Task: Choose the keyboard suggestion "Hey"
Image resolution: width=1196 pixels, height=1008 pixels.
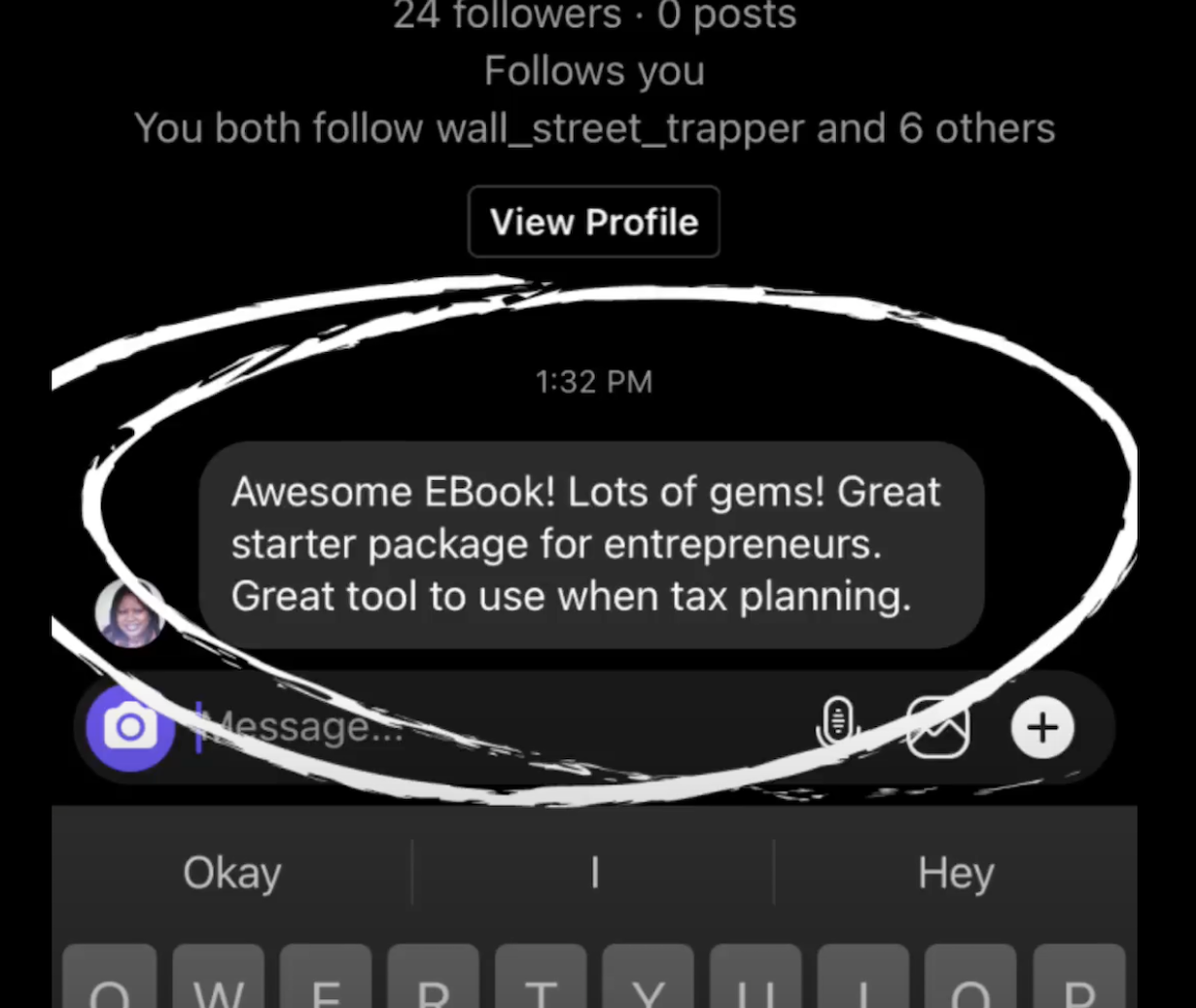Action: click(x=956, y=873)
